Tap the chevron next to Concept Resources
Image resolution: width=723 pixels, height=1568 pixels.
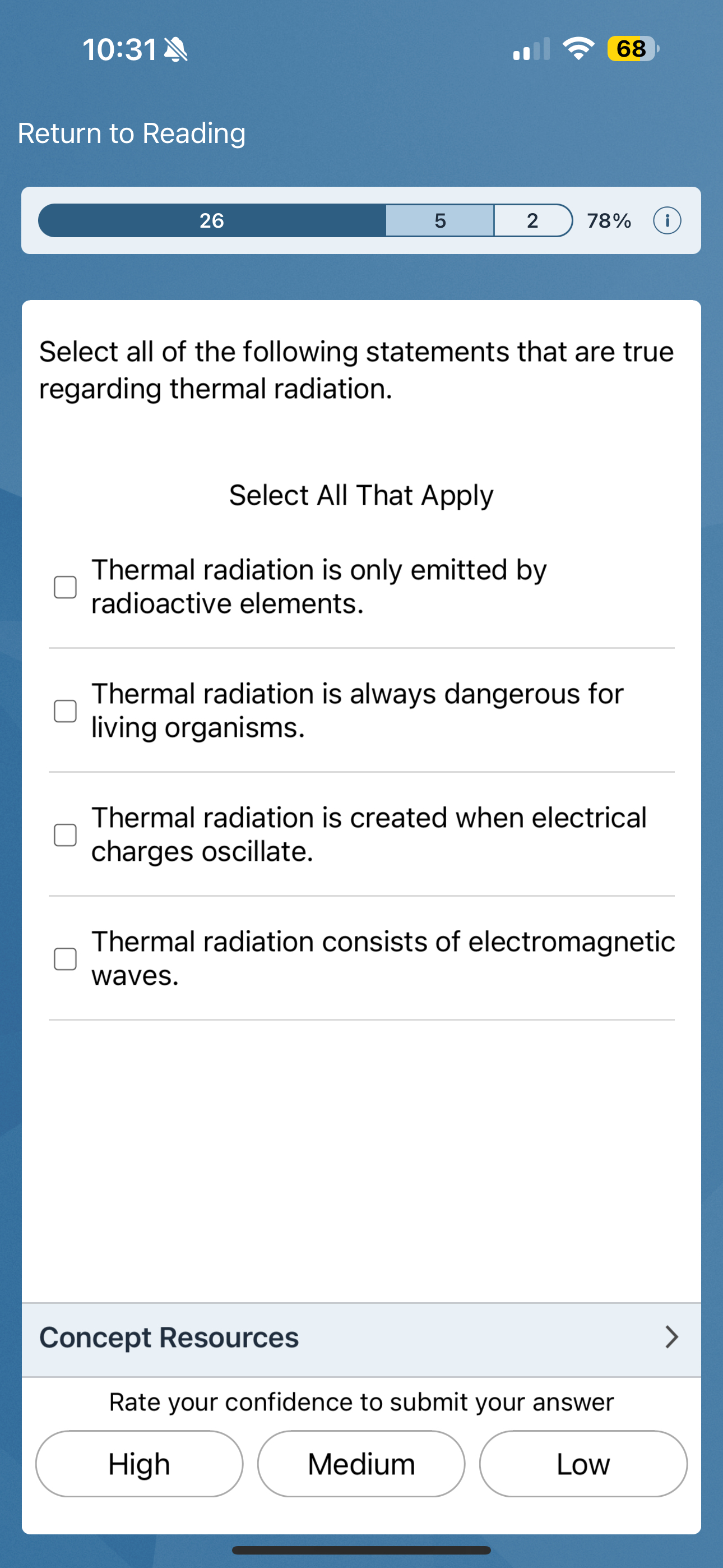coord(671,1338)
